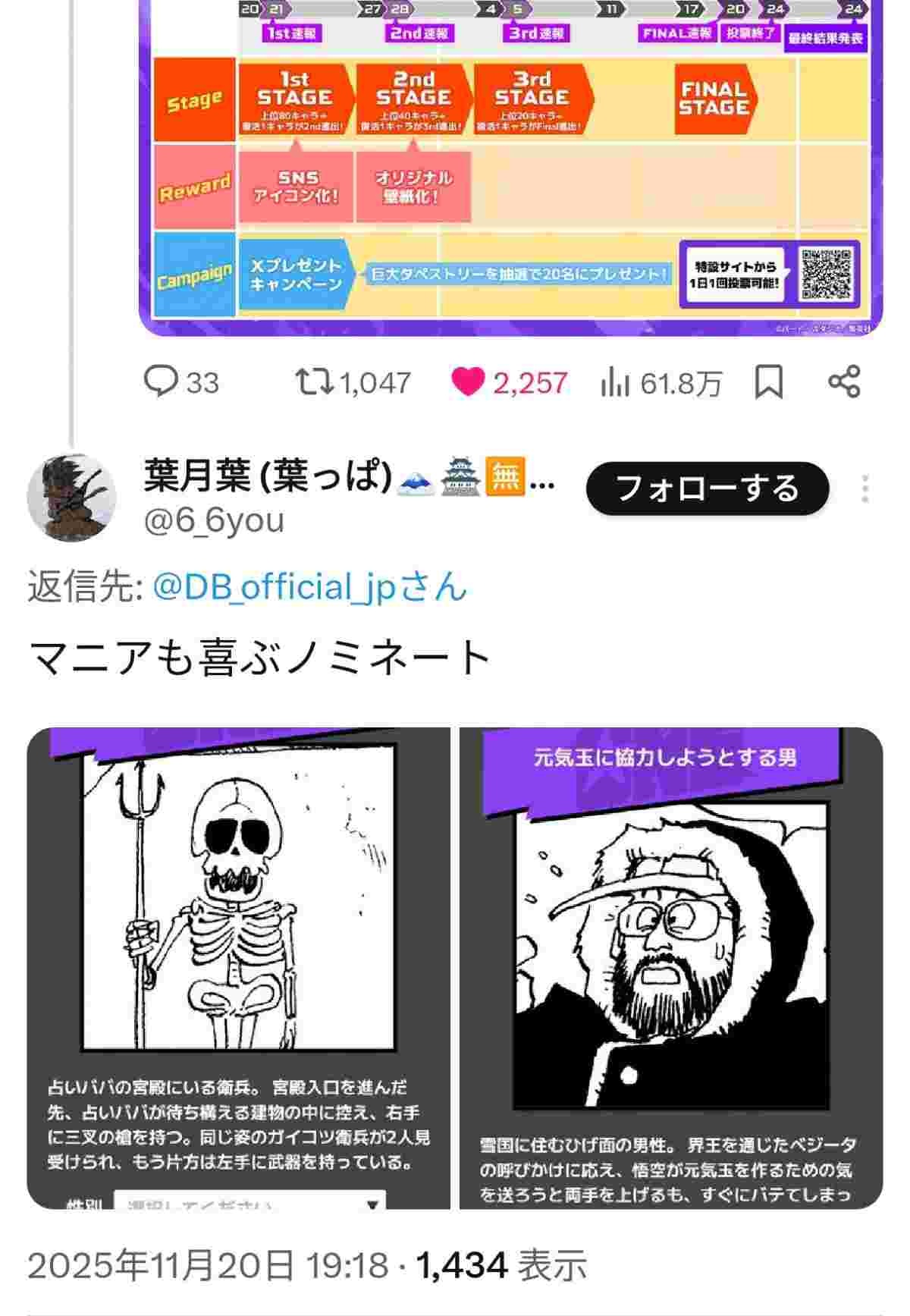View analytics showing 61.8万 views
910x1316 pixels.
(616, 382)
